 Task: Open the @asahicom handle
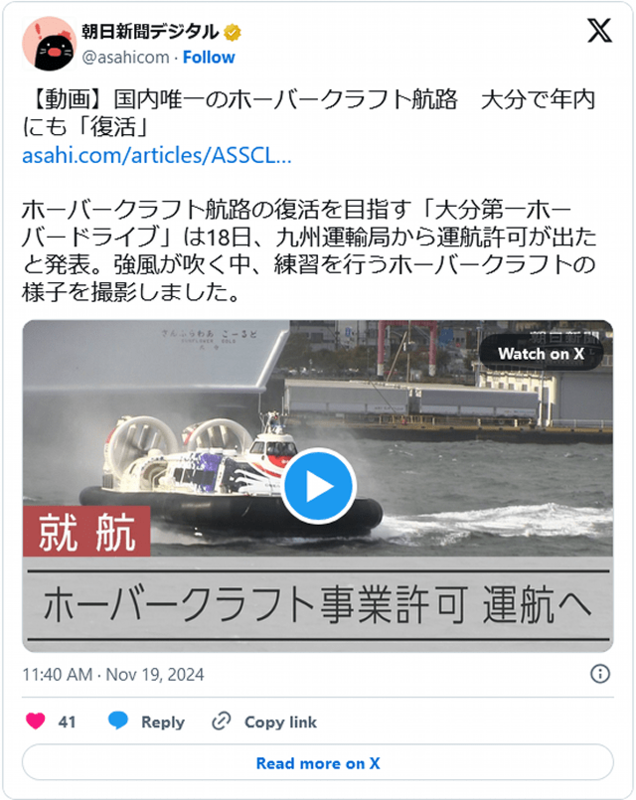point(125,57)
